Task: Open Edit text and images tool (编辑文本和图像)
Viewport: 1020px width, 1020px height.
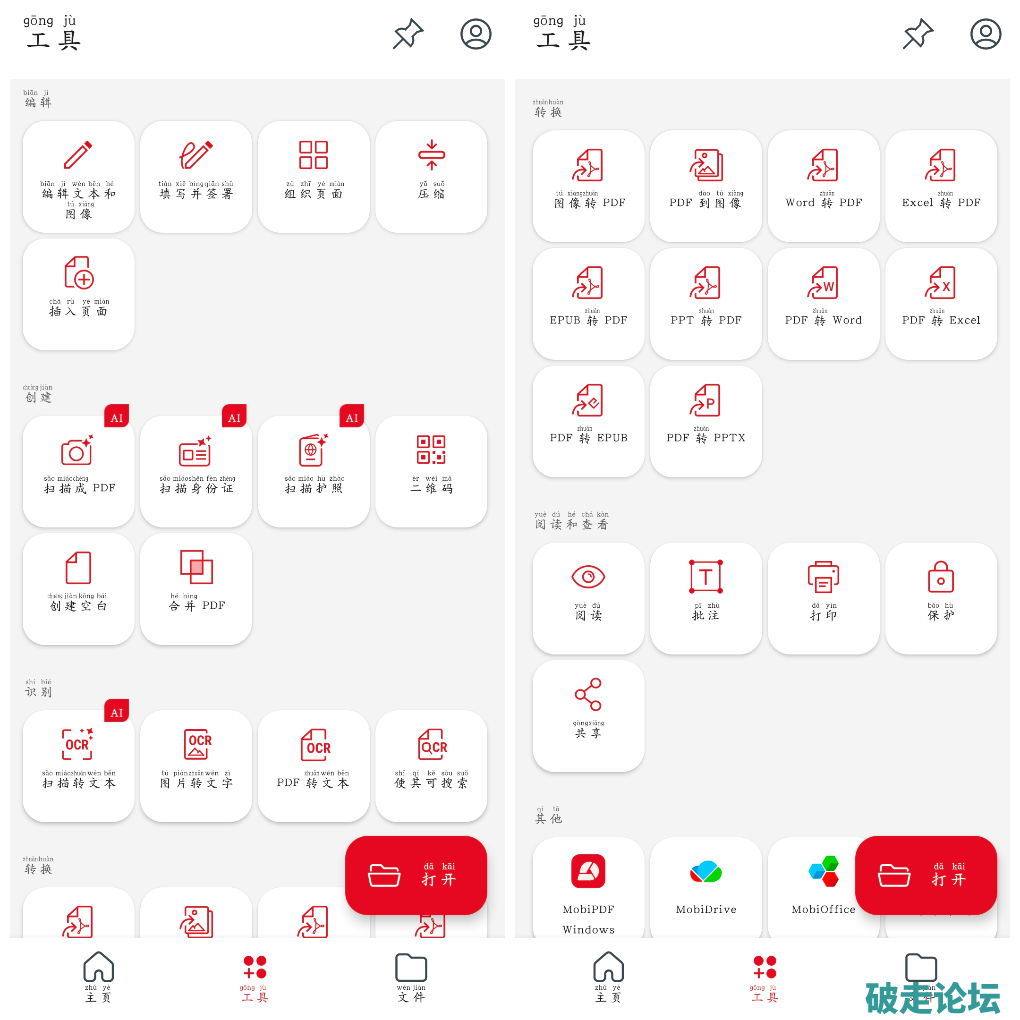Action: (78, 176)
